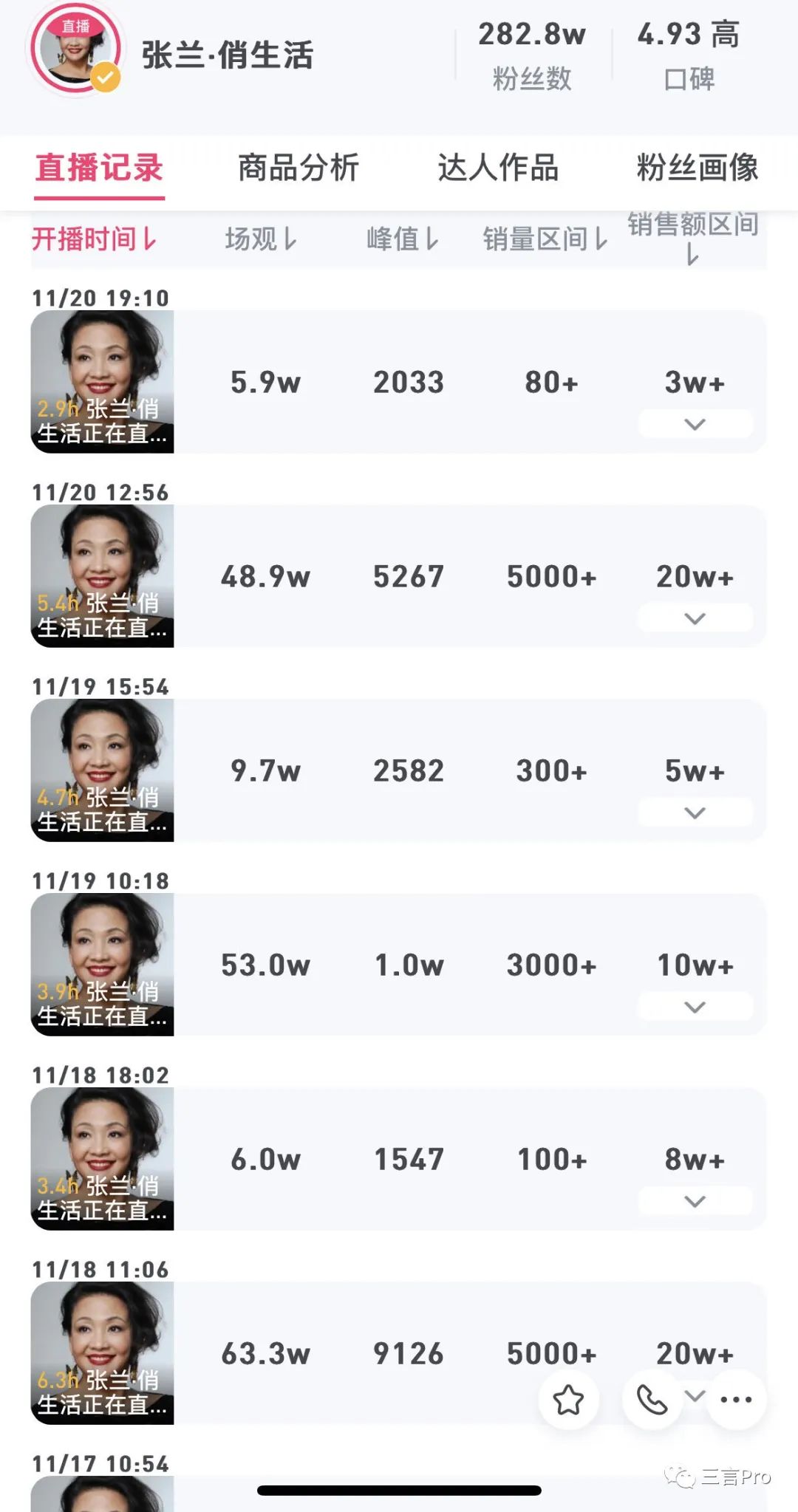Open the 达人作品 tab
Screen dimensions: 798x1512
coord(498,168)
